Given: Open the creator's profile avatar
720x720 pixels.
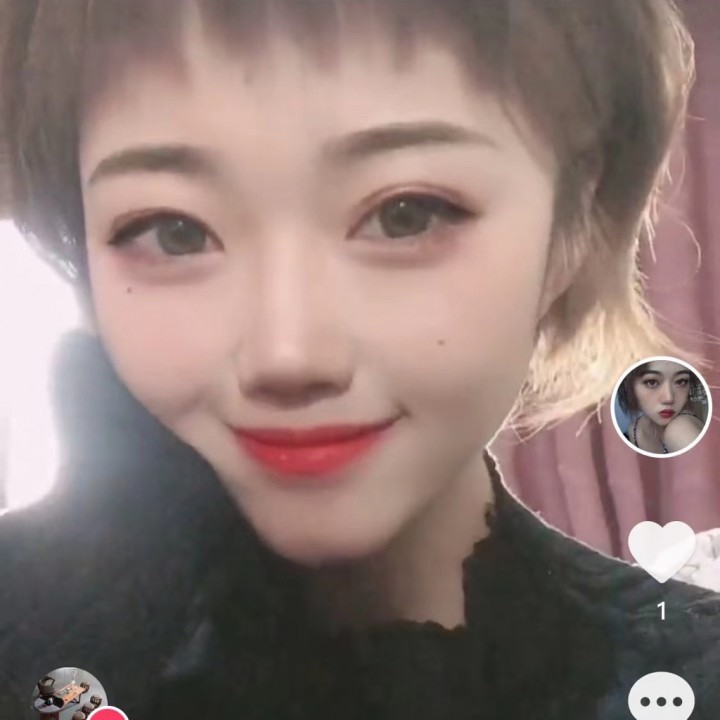Looking at the screenshot, I should tap(660, 407).
